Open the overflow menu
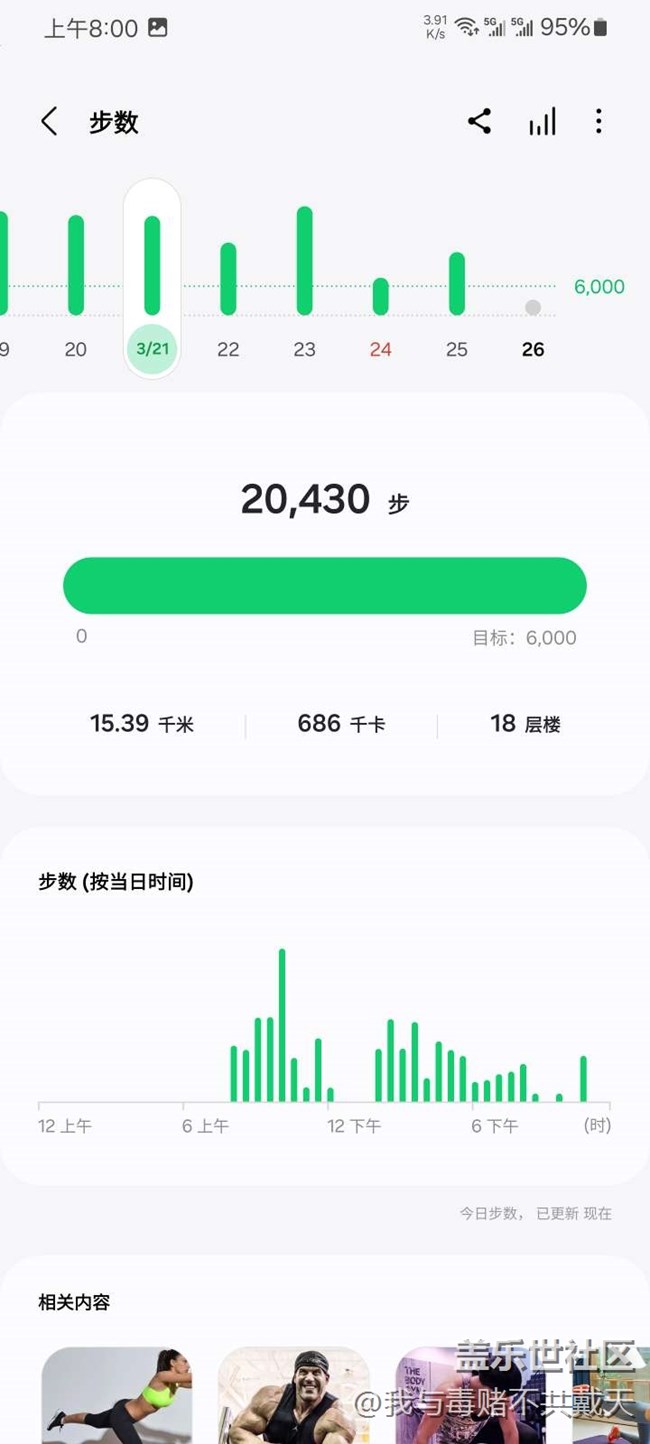The height and width of the screenshot is (1444, 650). point(599,122)
